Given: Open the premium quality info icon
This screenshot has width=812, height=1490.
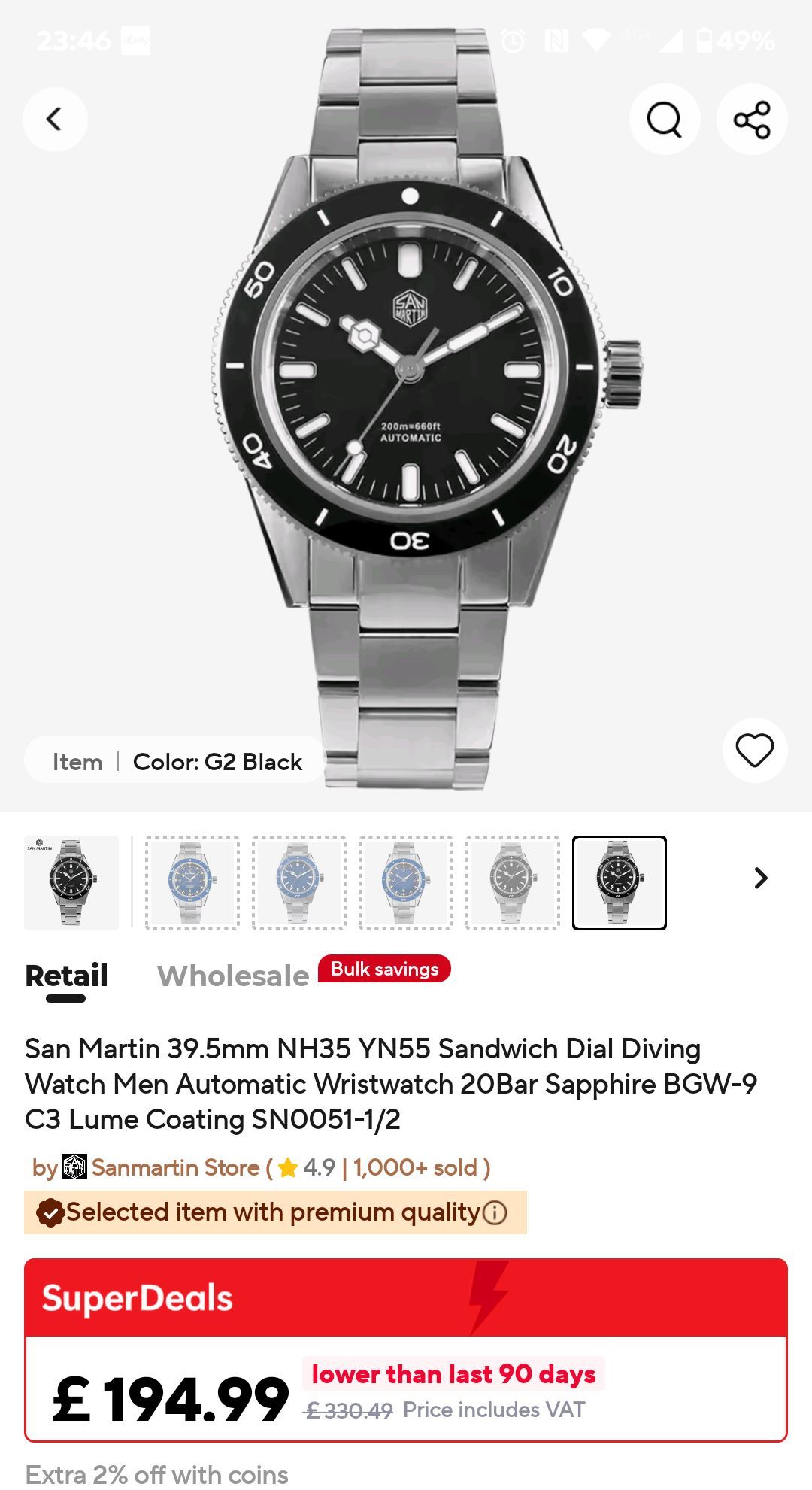Looking at the screenshot, I should coord(495,1212).
